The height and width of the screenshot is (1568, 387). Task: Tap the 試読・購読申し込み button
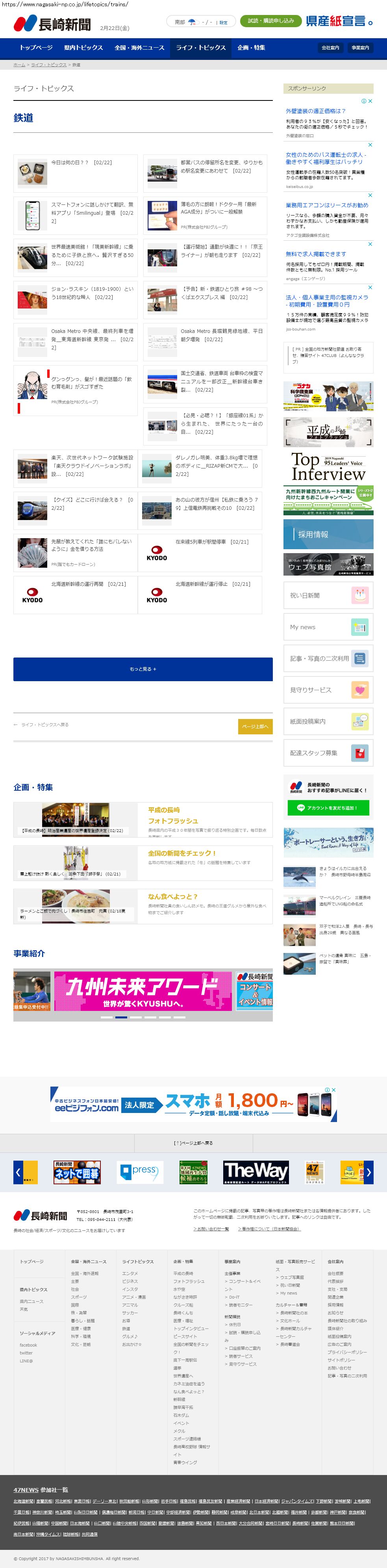(271, 21)
